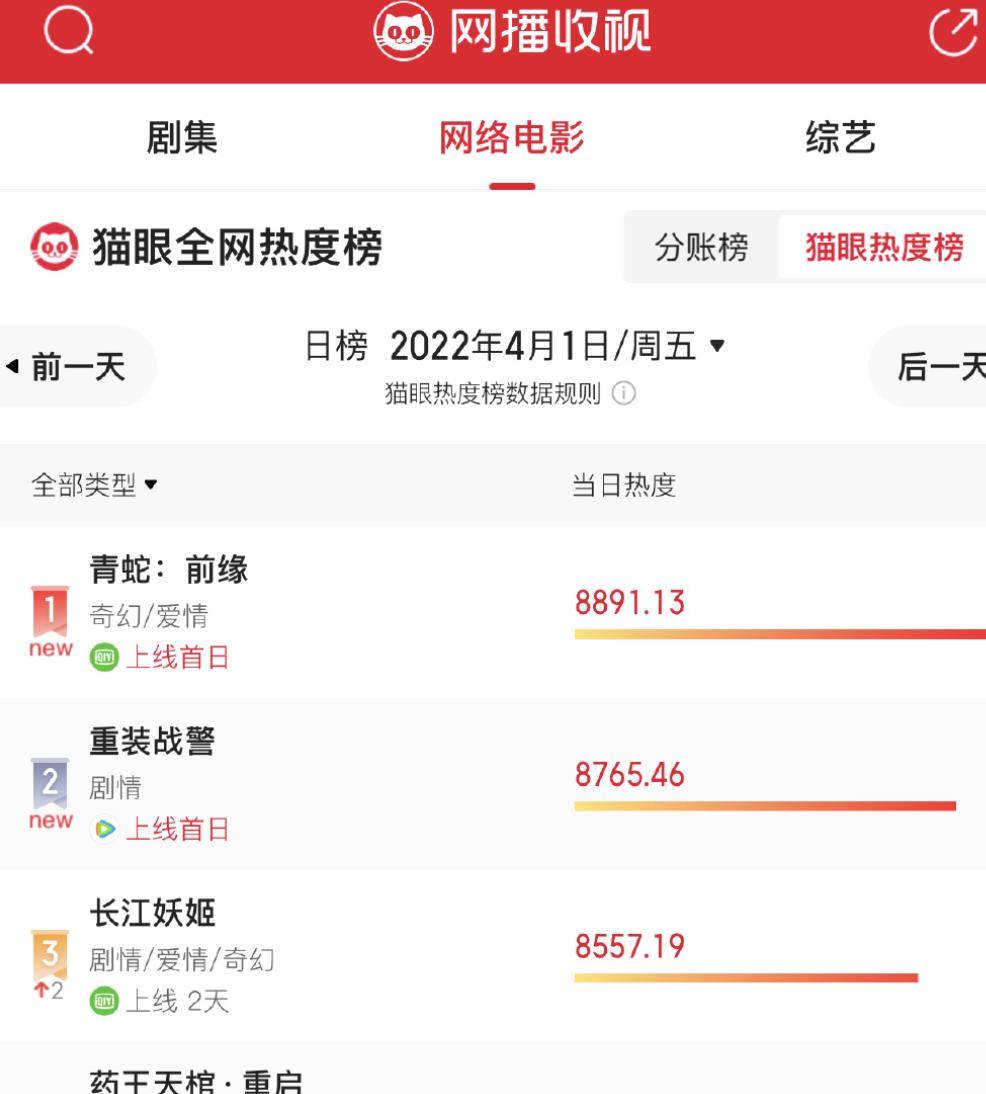This screenshot has height=1094, width=986.
Task: Switch to the 综艺 tab
Action: pos(840,140)
